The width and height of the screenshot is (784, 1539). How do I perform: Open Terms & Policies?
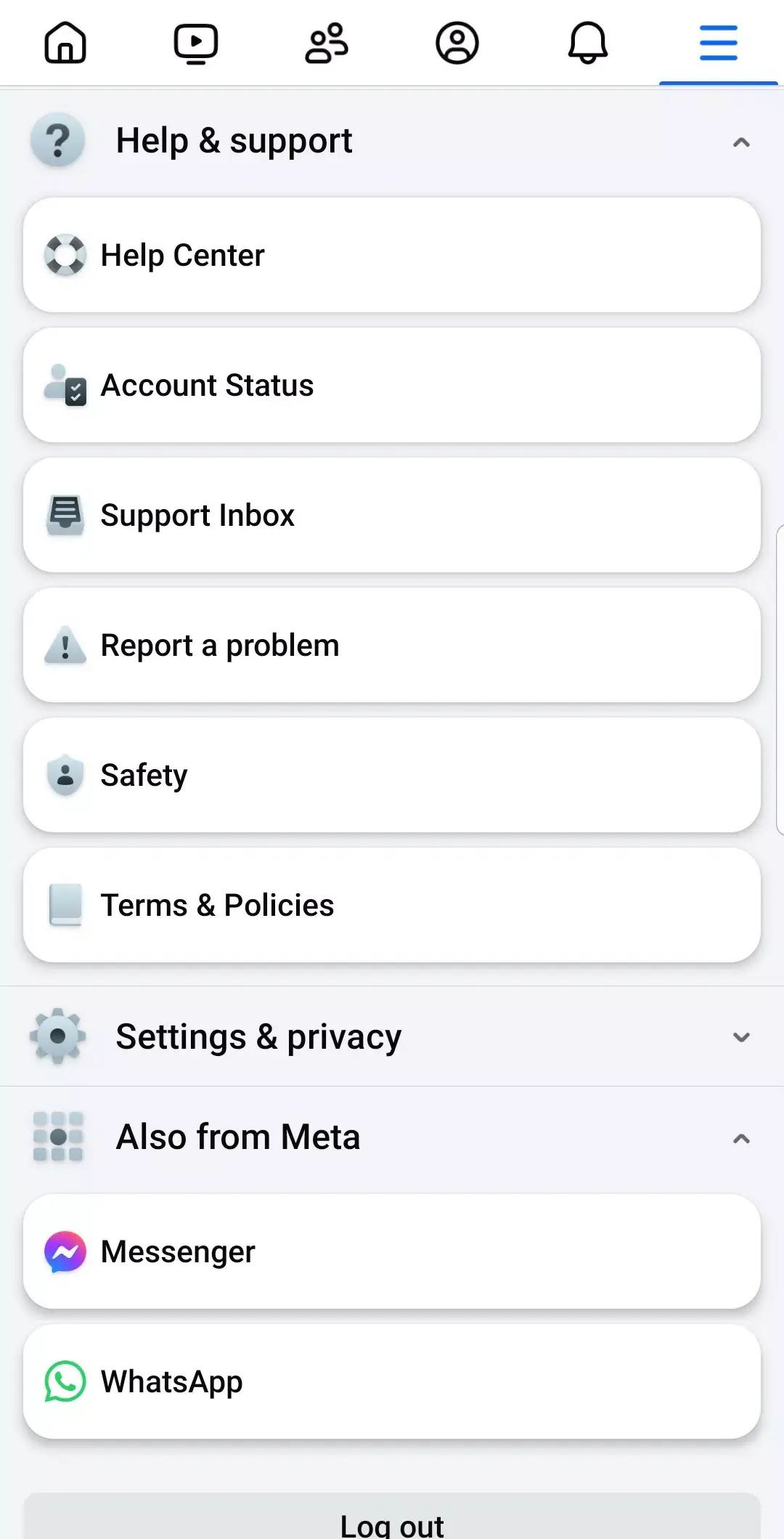[x=392, y=904]
